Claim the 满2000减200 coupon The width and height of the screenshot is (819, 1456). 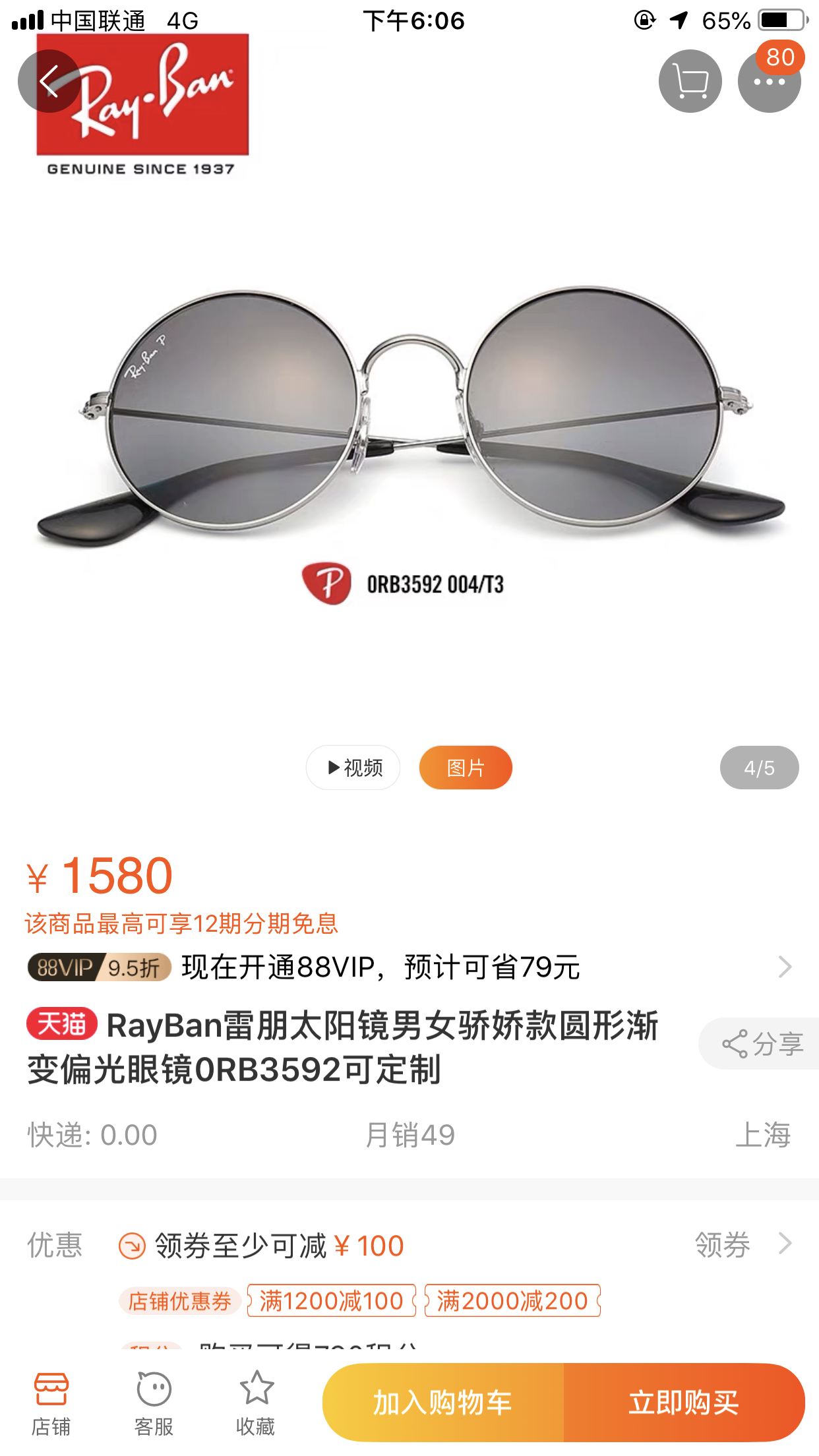[512, 1301]
